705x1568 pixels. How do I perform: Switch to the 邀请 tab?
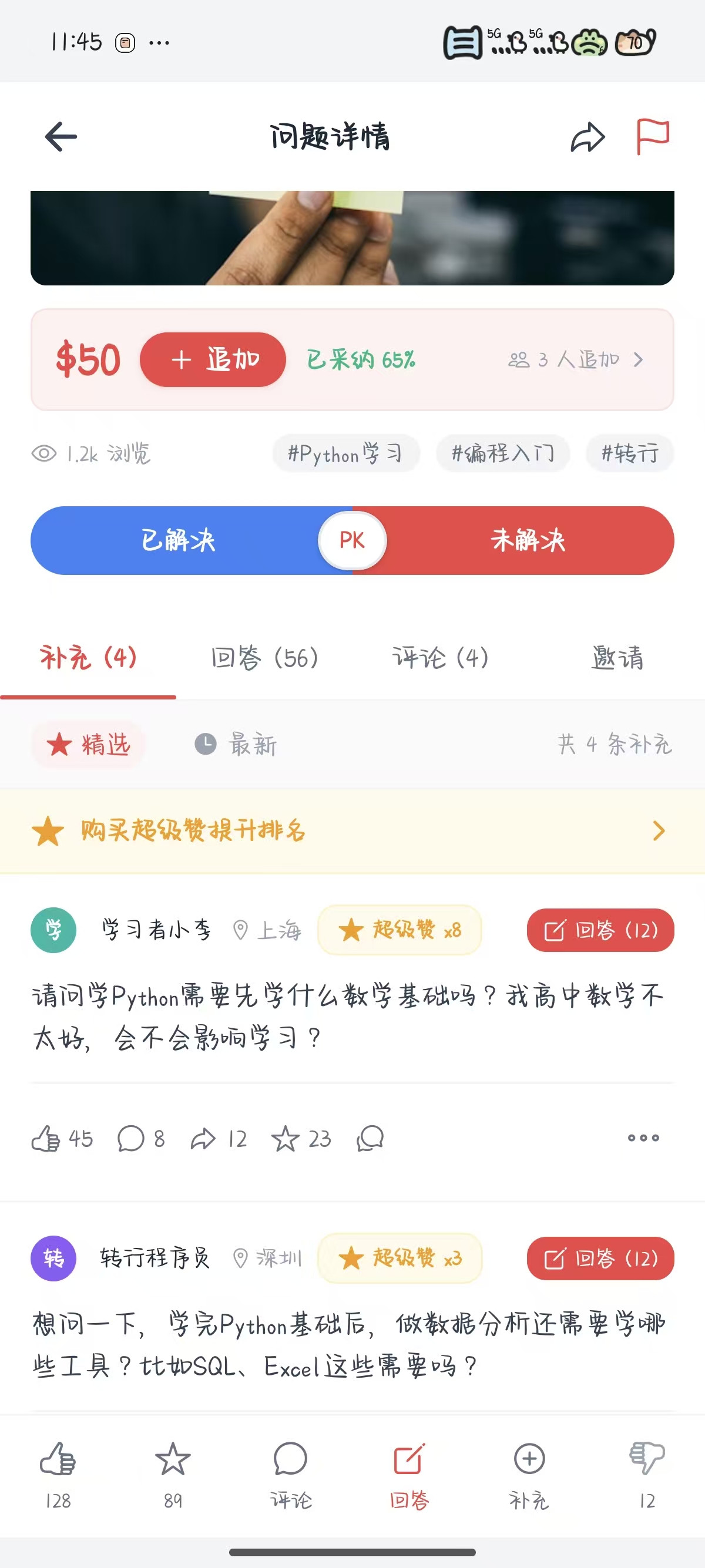[617, 658]
